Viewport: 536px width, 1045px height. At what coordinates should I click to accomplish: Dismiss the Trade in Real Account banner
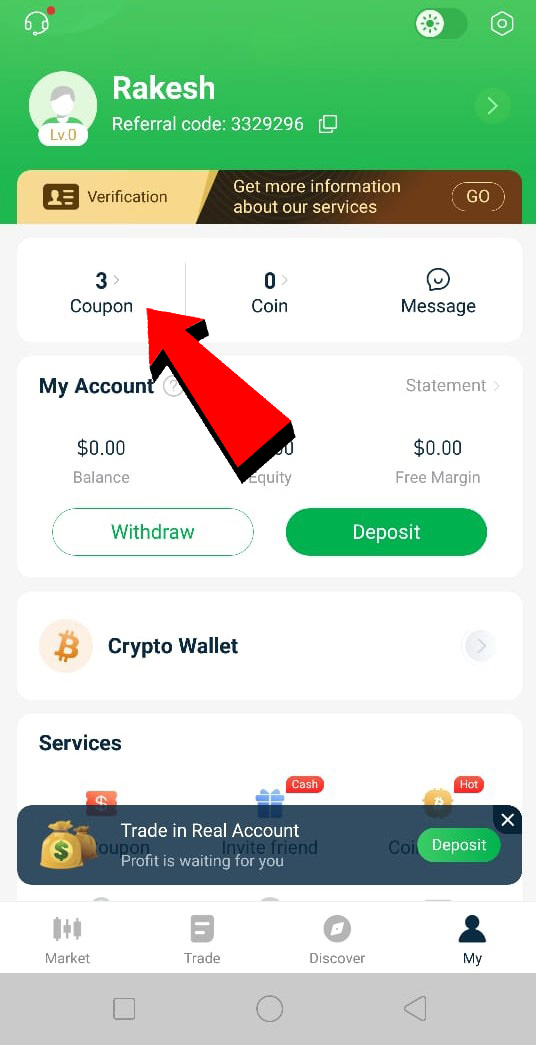[507, 820]
